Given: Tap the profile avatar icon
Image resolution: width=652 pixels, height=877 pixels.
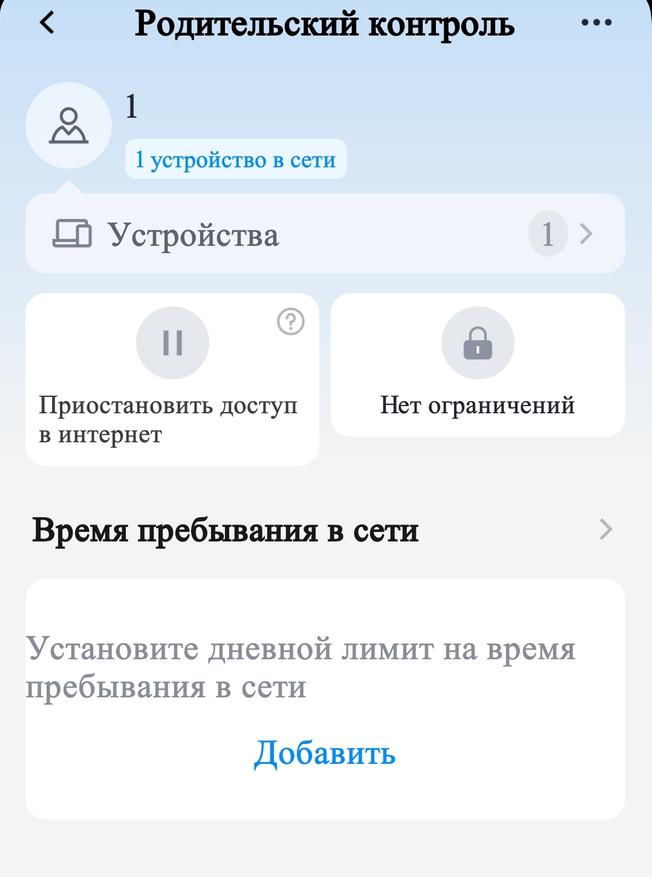Looking at the screenshot, I should 68,126.
